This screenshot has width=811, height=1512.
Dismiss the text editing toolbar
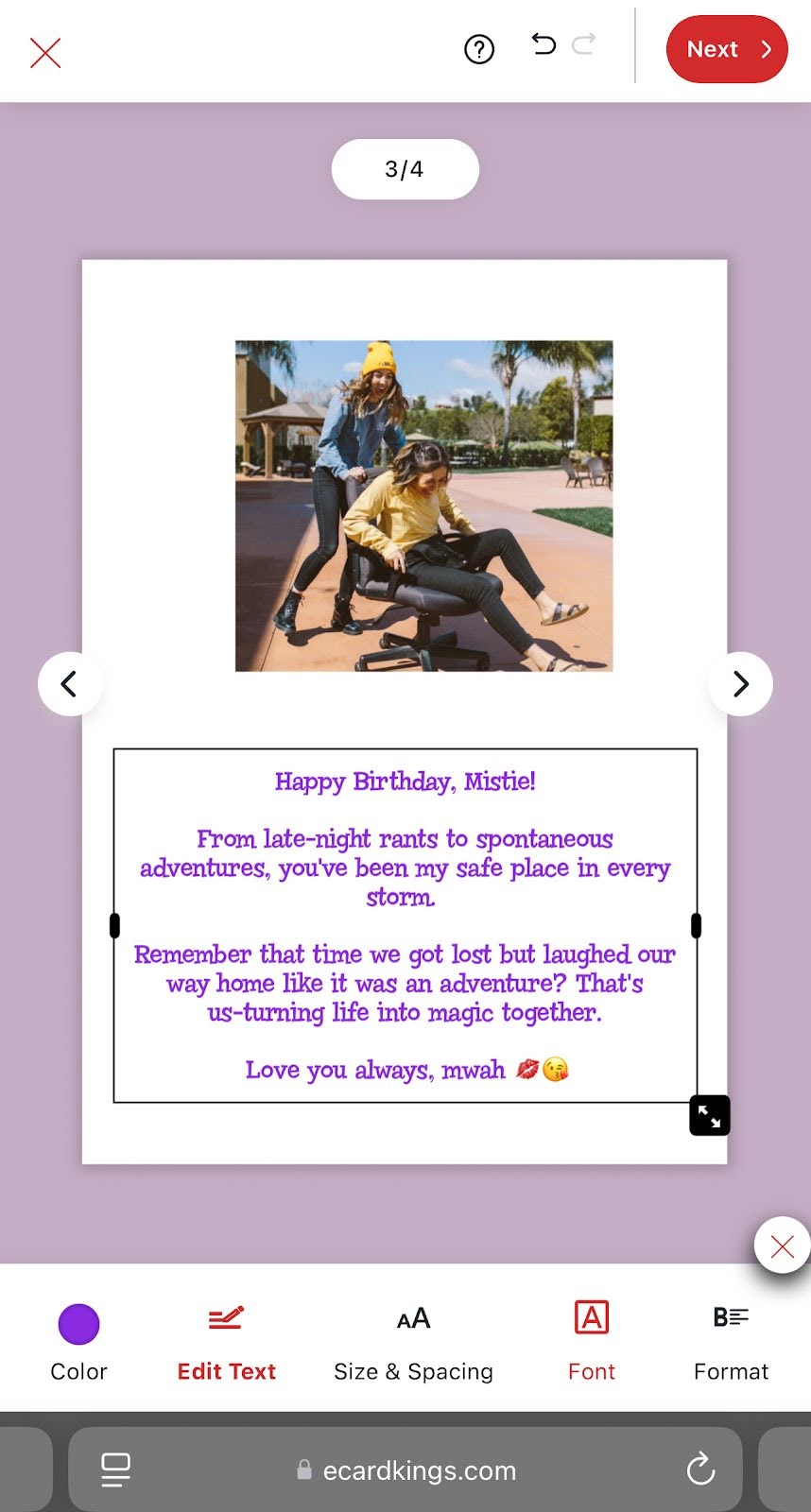(782, 1246)
